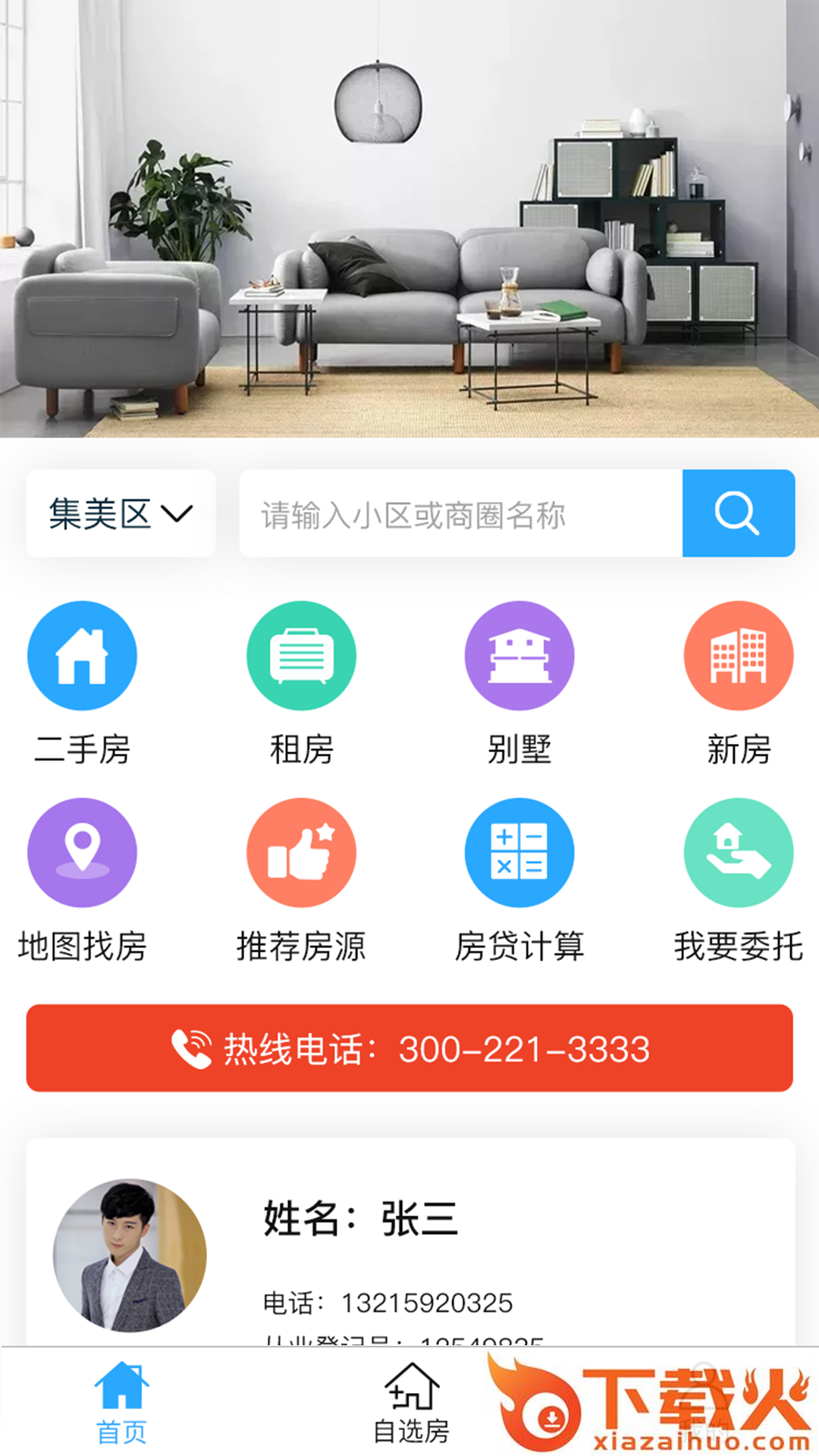Tap the 新房 new homes icon
The height and width of the screenshot is (1456, 819).
(739, 656)
